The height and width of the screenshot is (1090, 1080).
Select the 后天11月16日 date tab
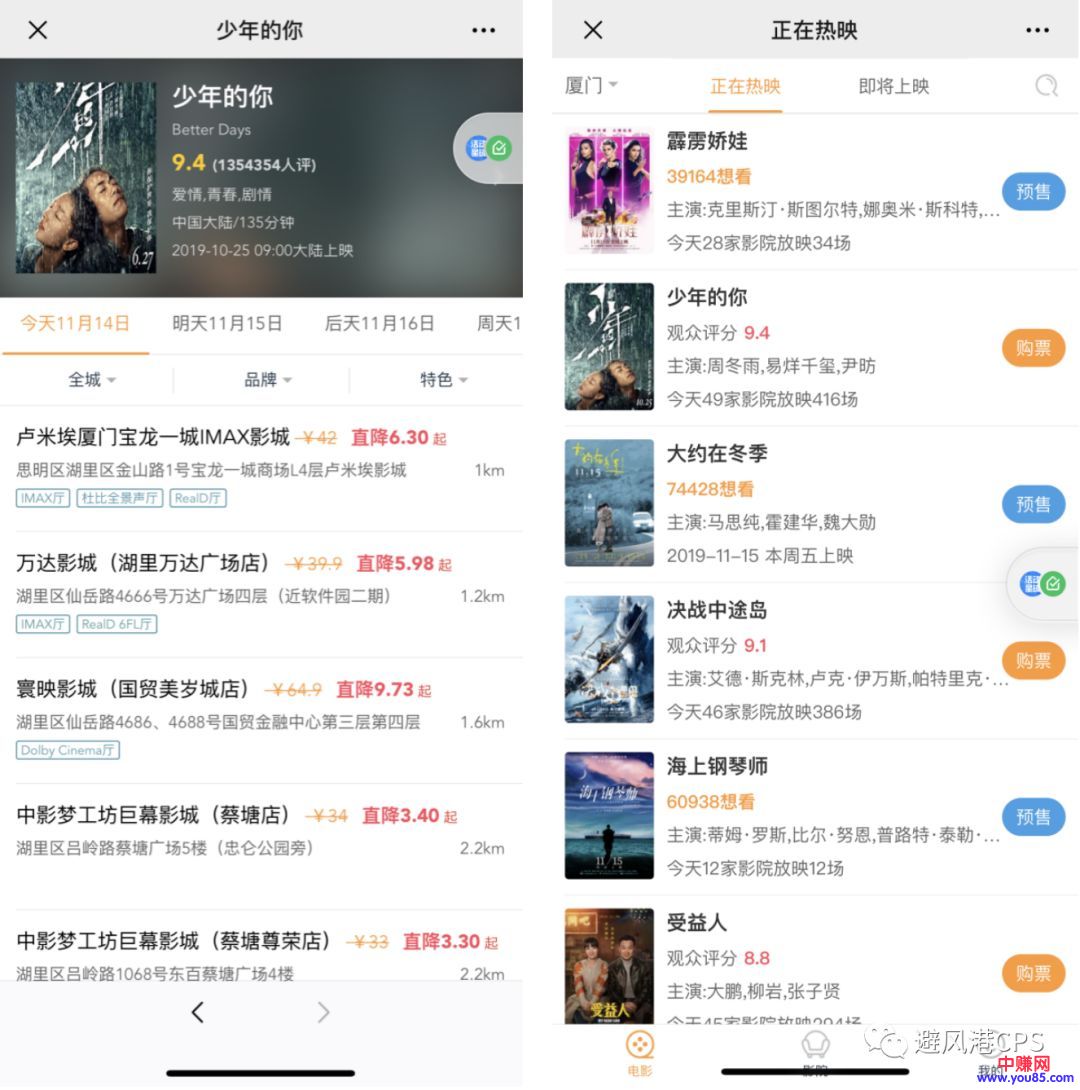click(x=379, y=323)
